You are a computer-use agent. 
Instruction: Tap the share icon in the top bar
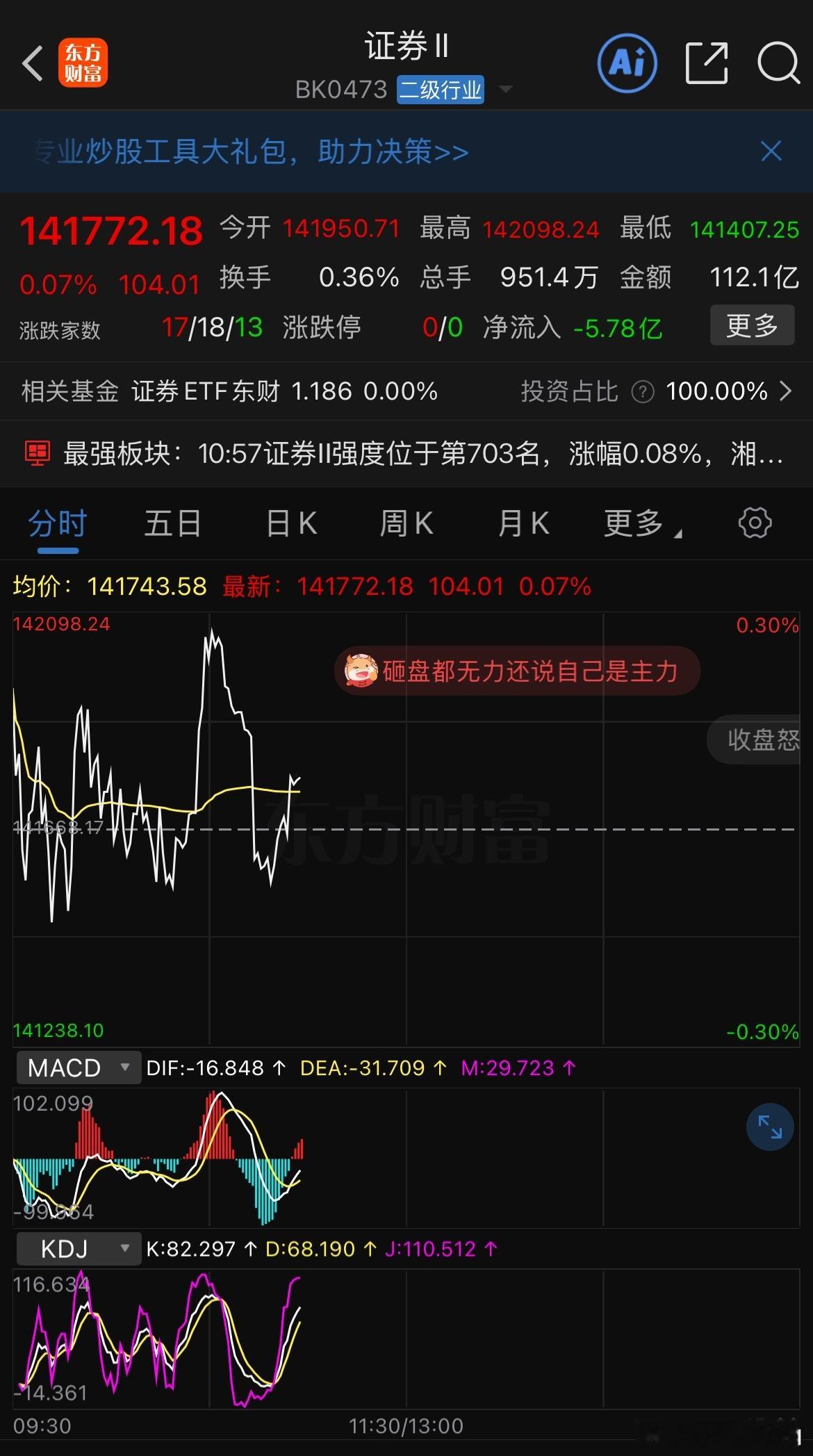[706, 63]
